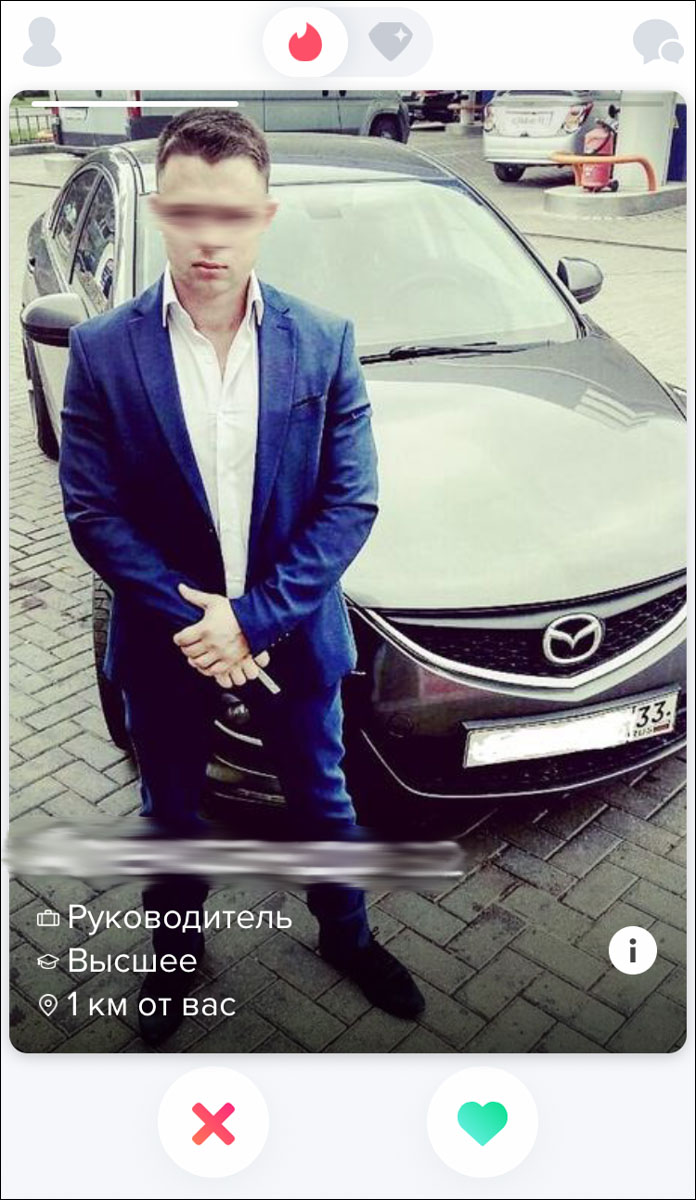
Task: Switch to the flame discovery tab
Action: coord(305,42)
